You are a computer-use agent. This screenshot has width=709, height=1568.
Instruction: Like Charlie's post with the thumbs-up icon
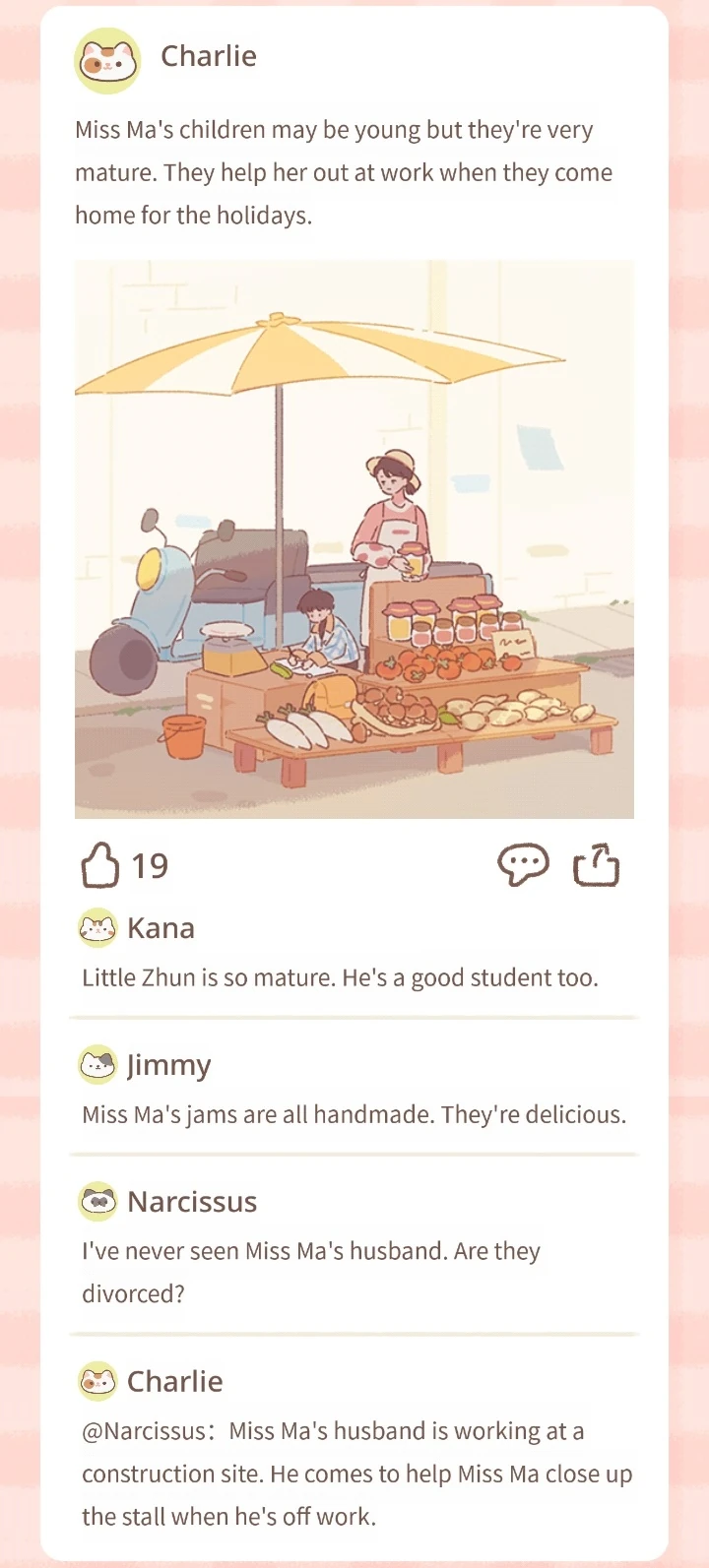tap(99, 866)
